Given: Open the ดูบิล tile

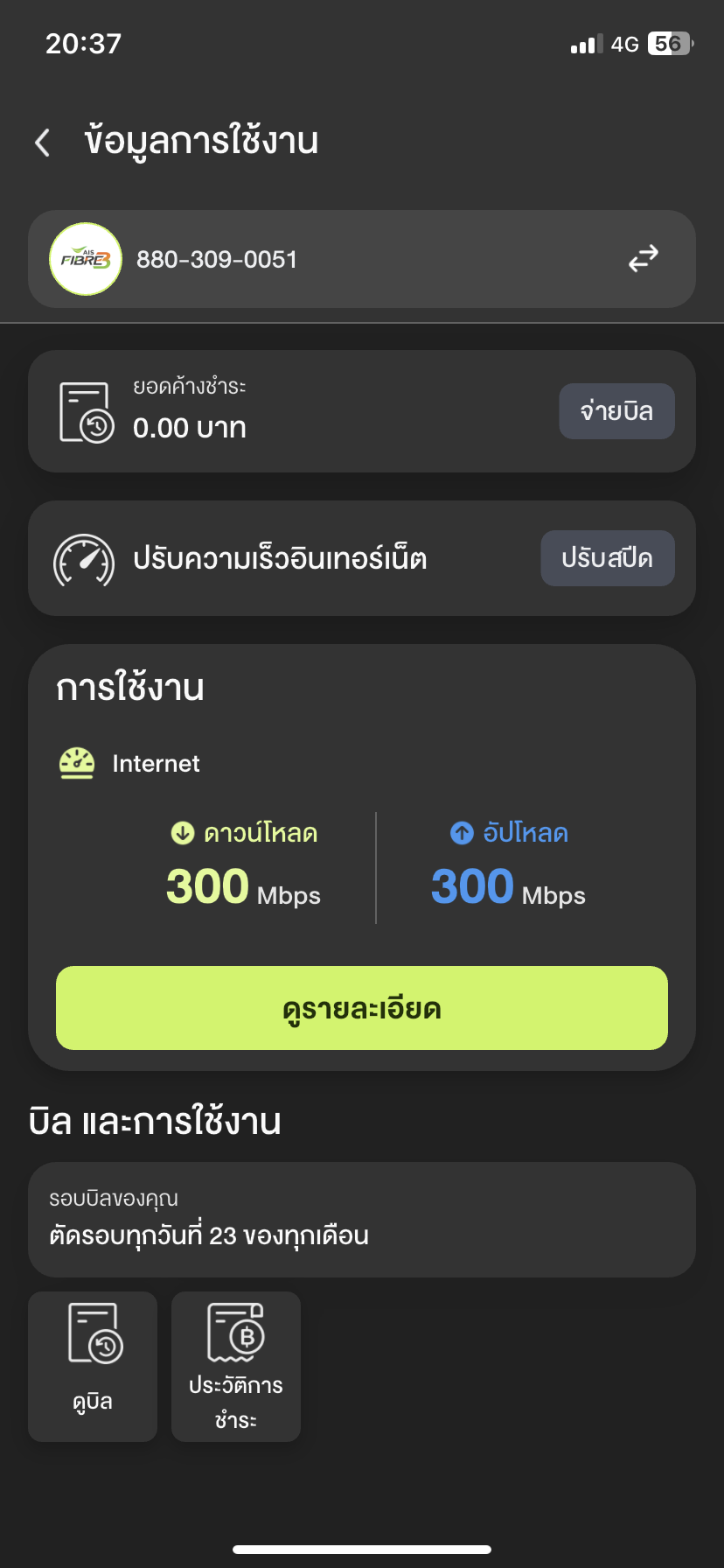Looking at the screenshot, I should point(93,1367).
